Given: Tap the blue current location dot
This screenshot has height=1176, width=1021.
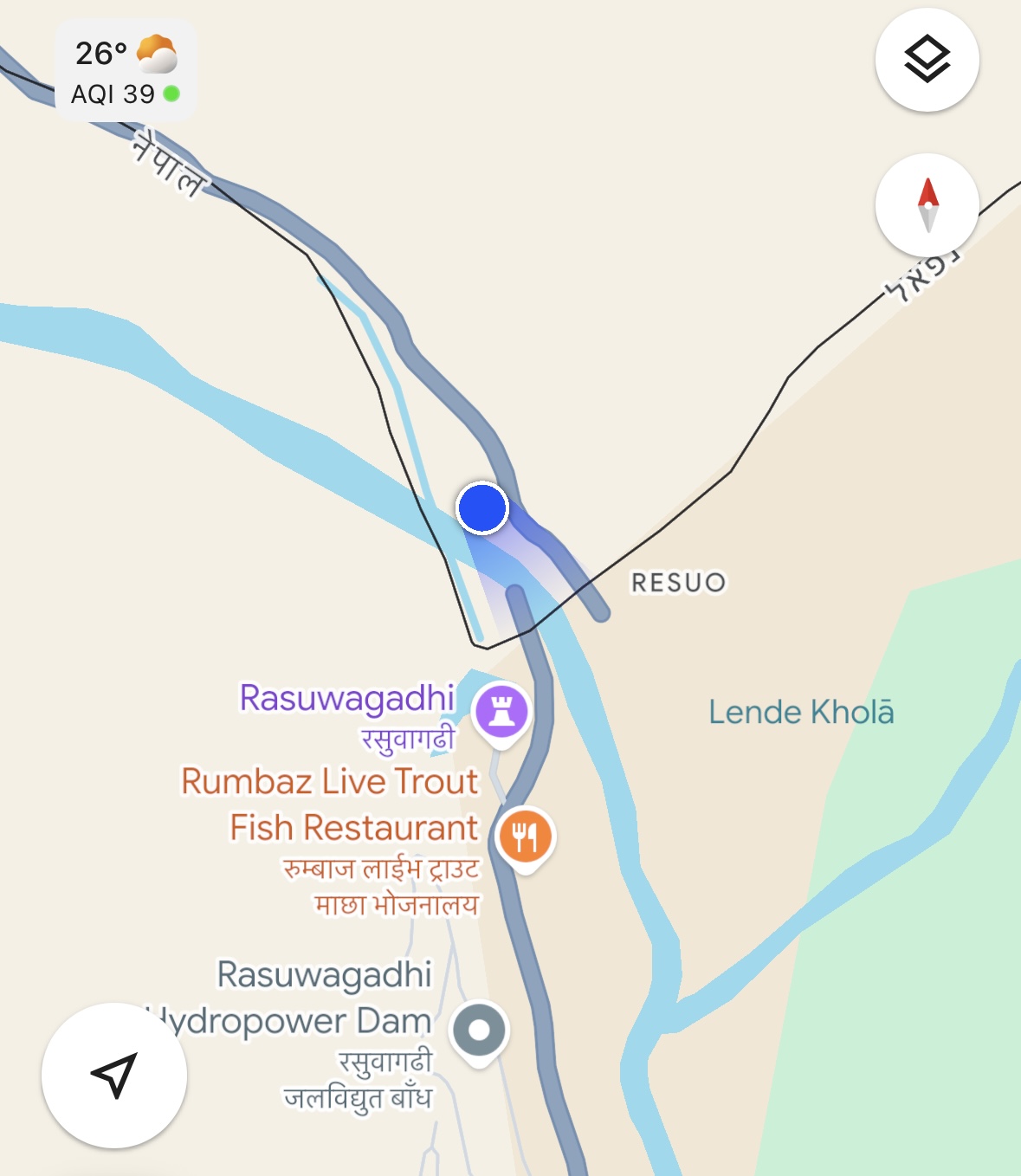Looking at the screenshot, I should [482, 508].
